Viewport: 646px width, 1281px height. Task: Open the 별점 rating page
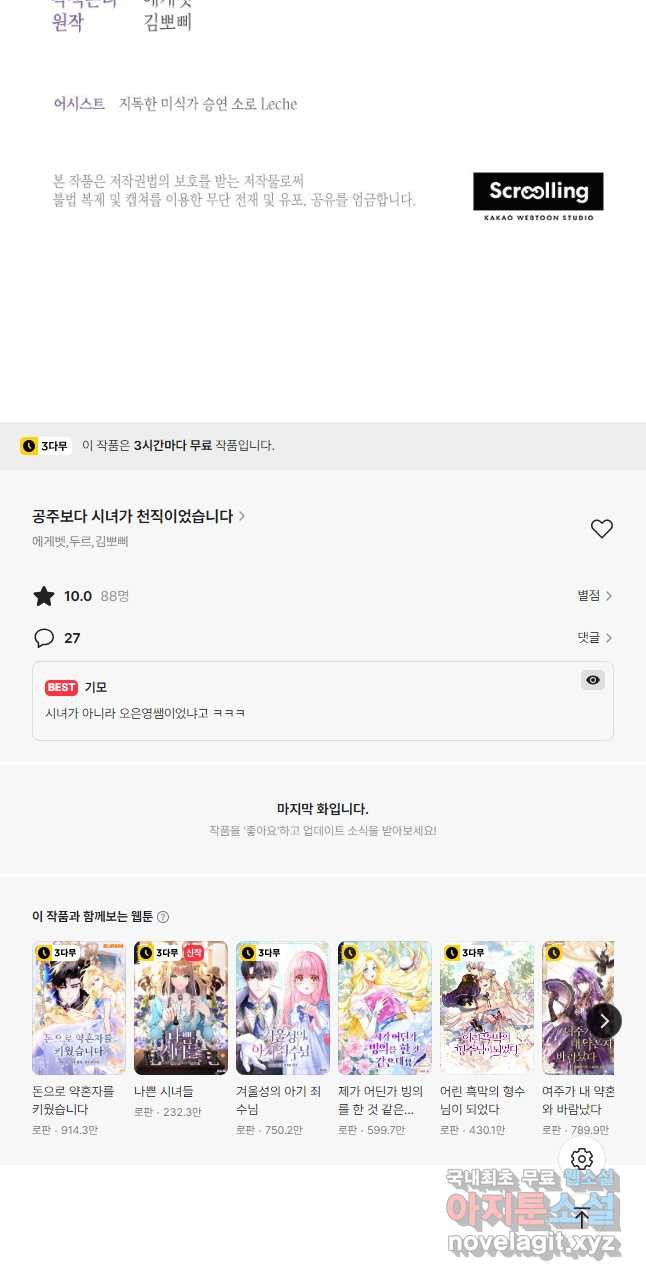[x=594, y=596]
